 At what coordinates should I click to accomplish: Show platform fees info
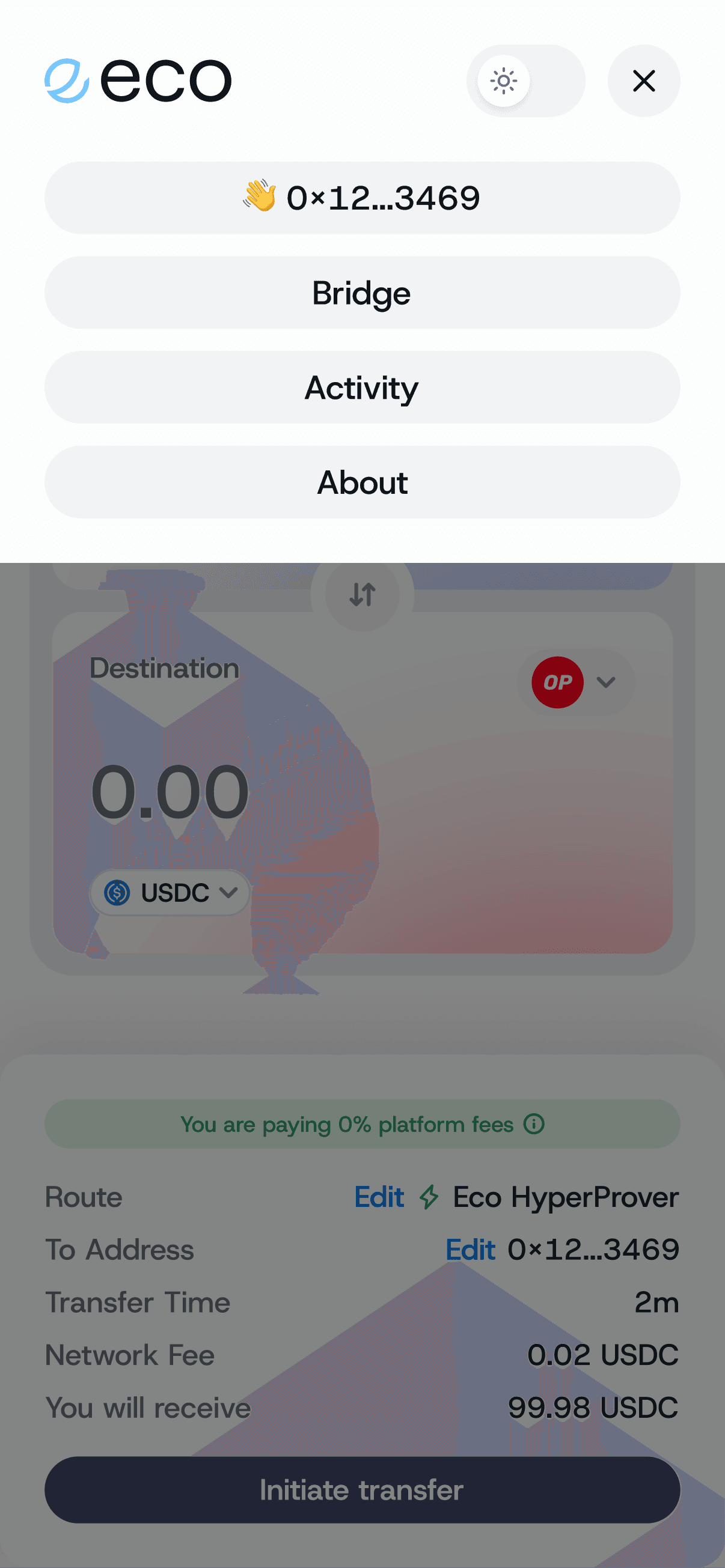point(534,1123)
